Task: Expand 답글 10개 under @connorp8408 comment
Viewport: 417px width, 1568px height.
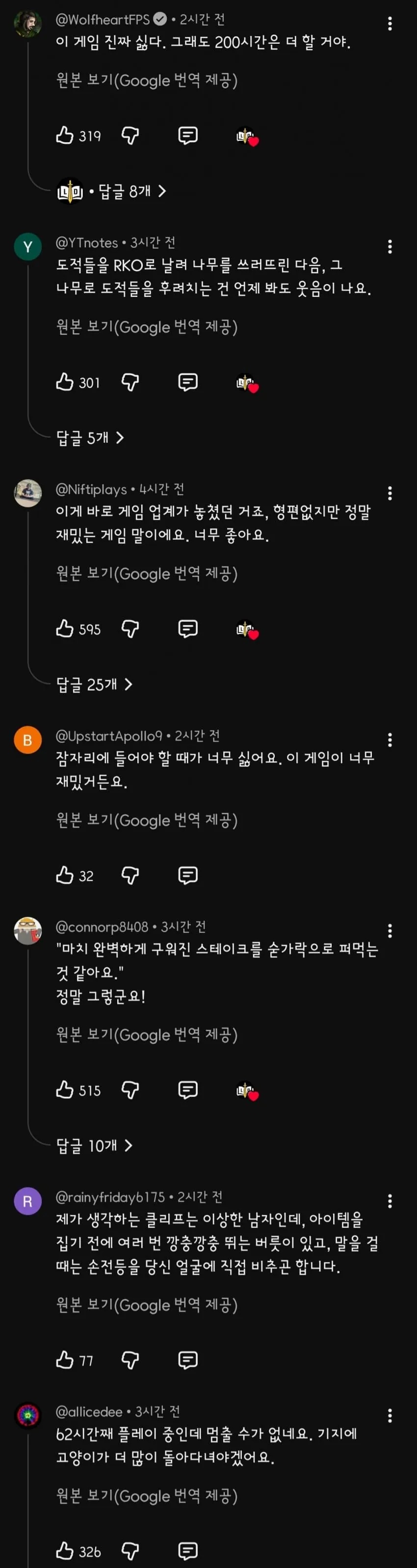Action: click(x=94, y=1145)
